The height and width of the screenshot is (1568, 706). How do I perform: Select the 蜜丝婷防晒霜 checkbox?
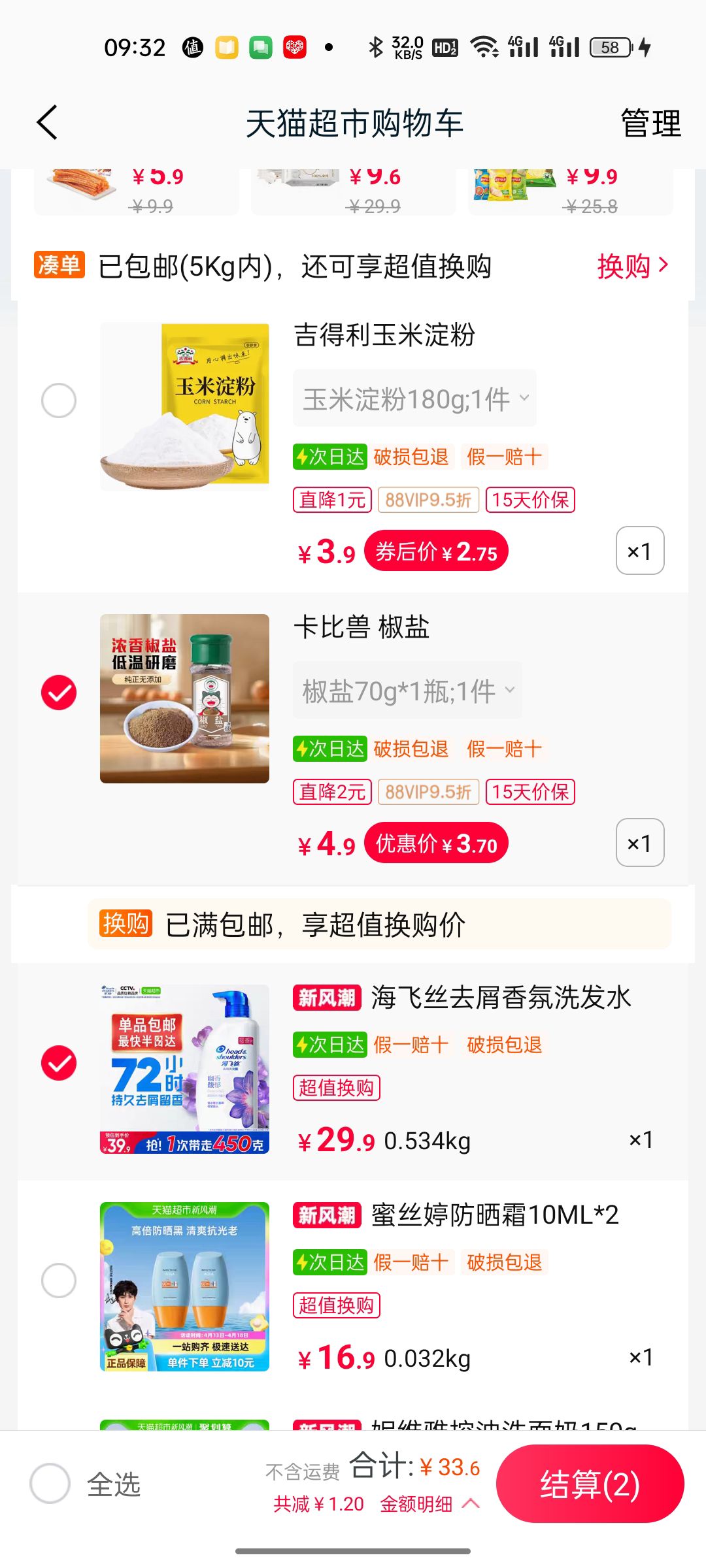tap(59, 1281)
